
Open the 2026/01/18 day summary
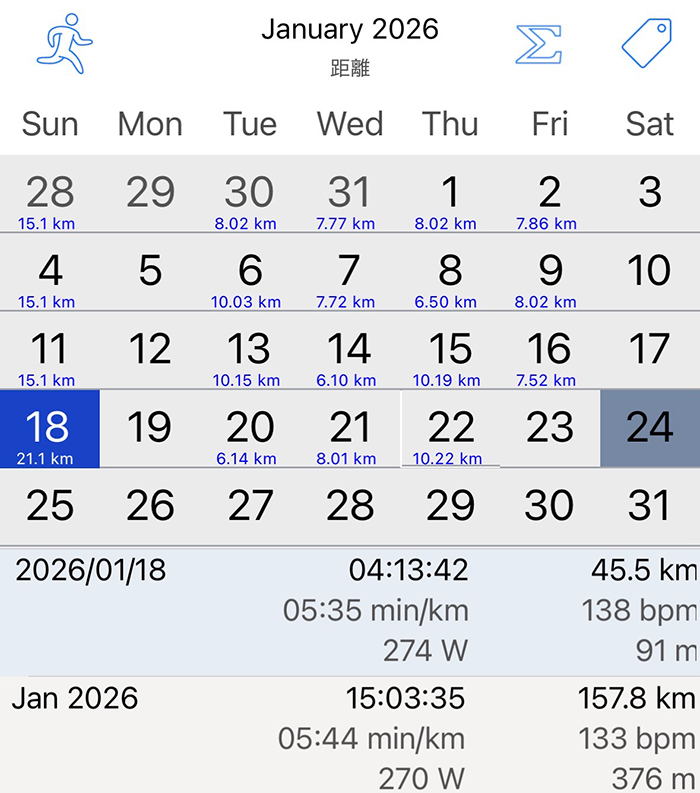(350, 611)
